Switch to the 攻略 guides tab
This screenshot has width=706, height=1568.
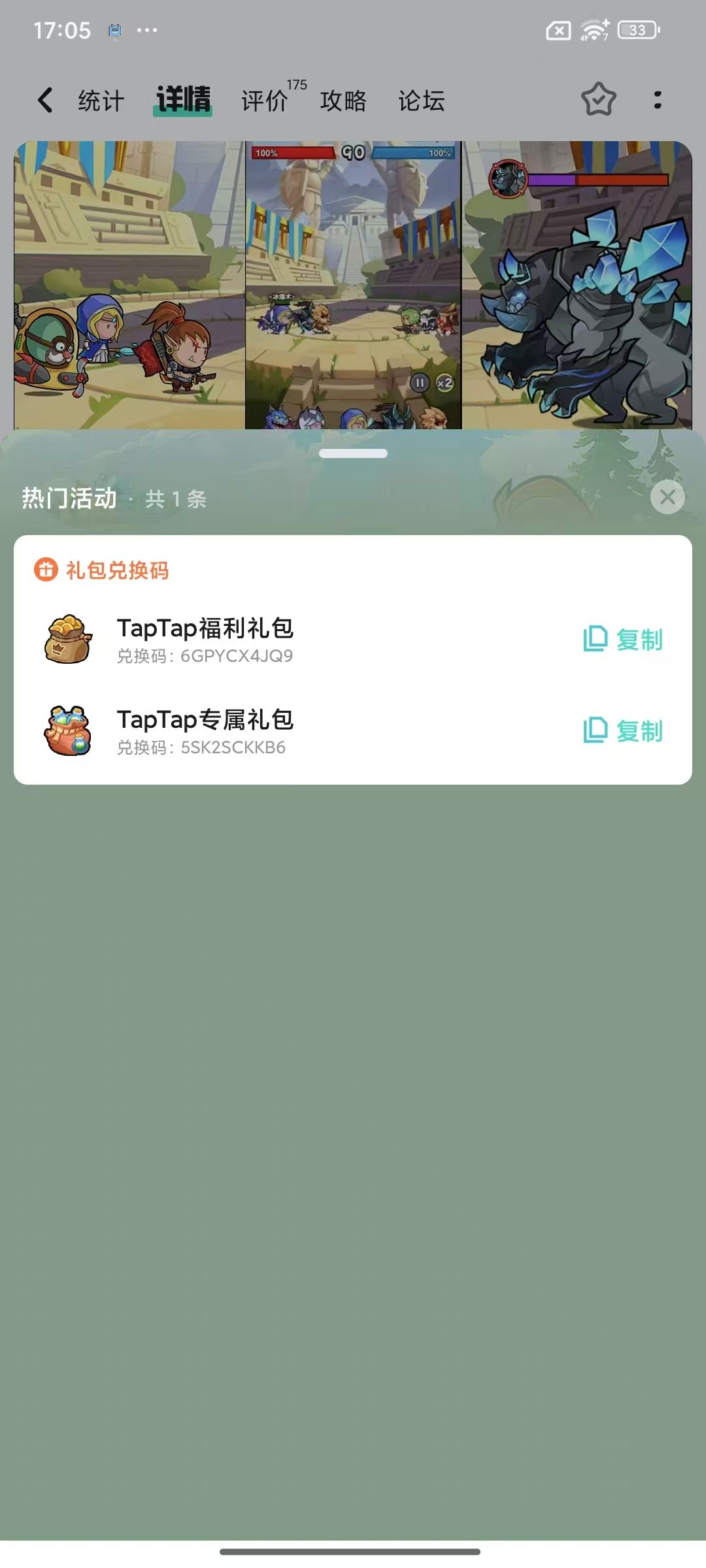click(x=343, y=99)
